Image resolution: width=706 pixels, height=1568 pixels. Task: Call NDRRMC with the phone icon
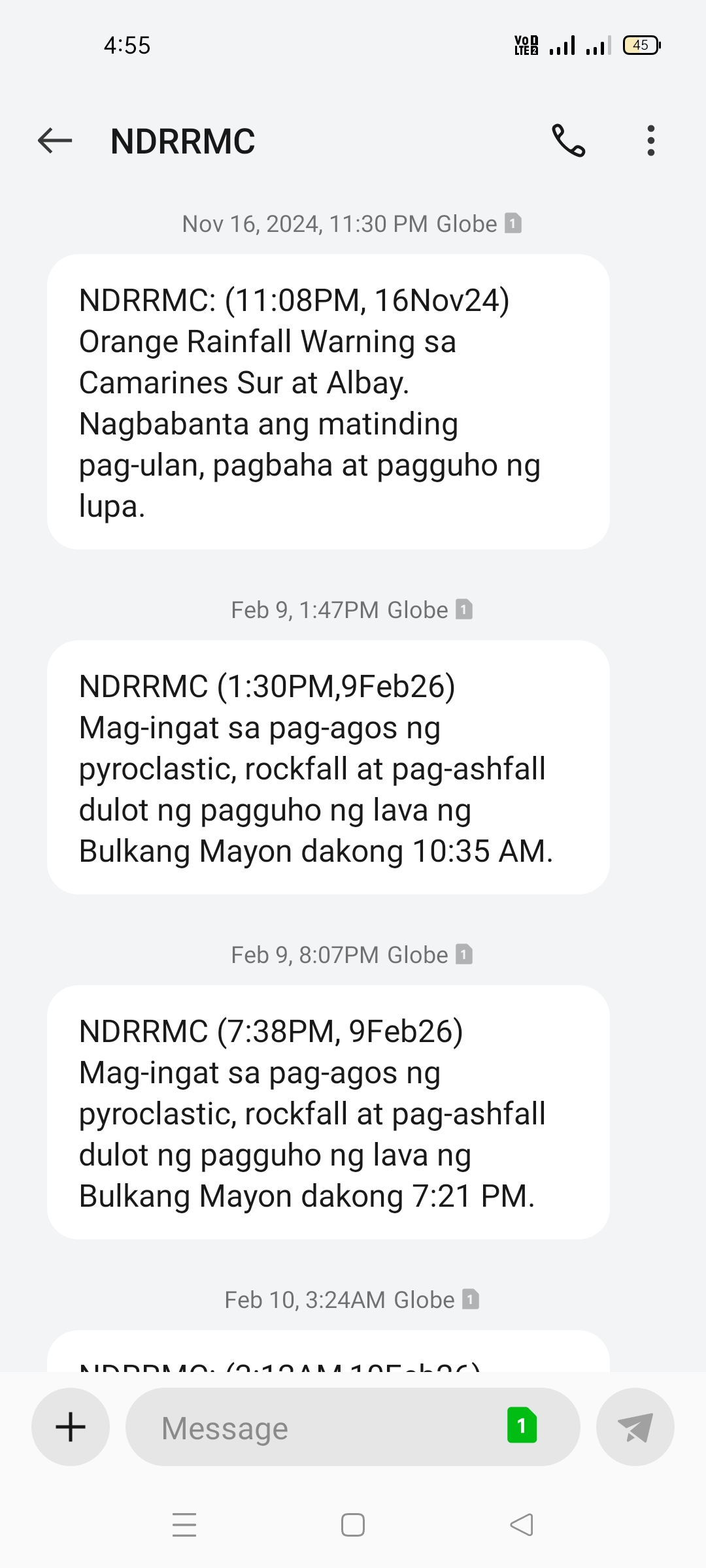tap(568, 140)
